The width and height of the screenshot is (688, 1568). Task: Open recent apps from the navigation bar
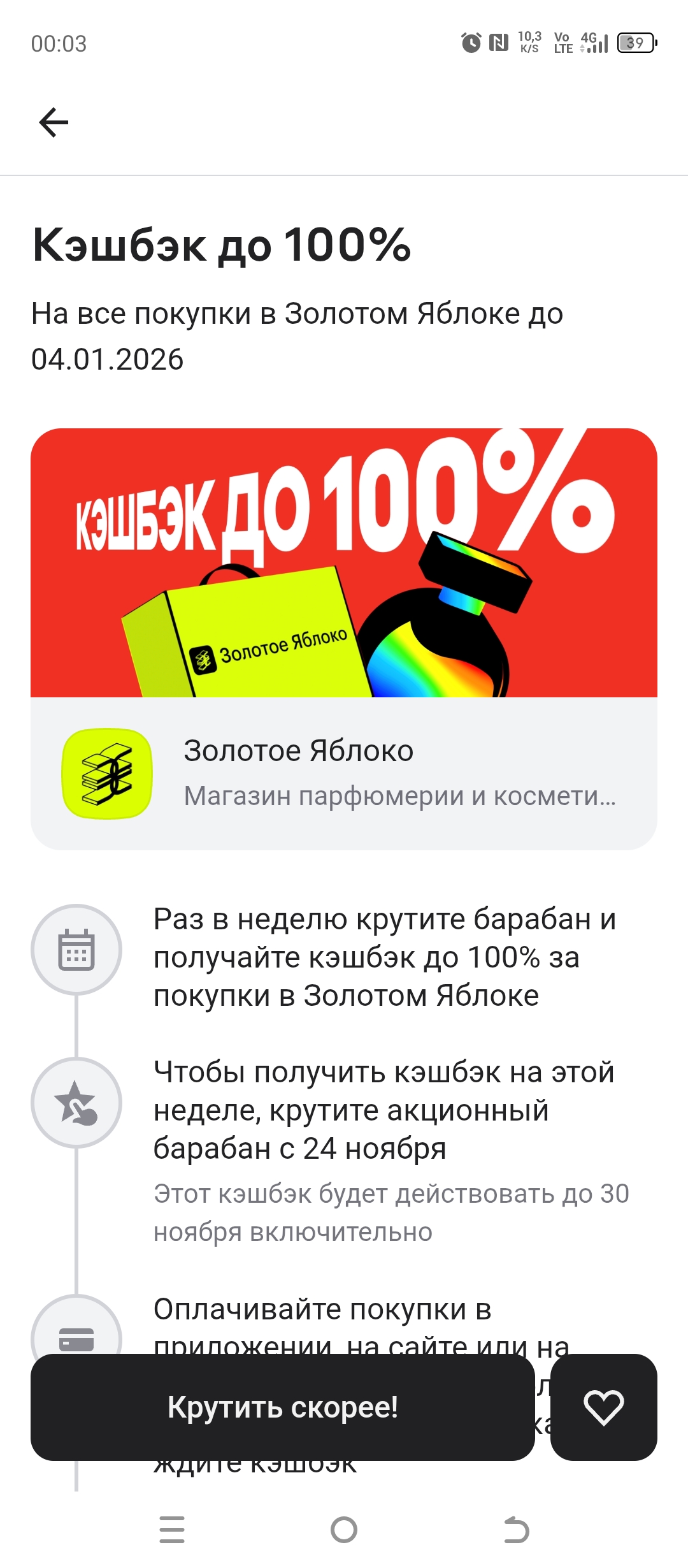tap(172, 1529)
